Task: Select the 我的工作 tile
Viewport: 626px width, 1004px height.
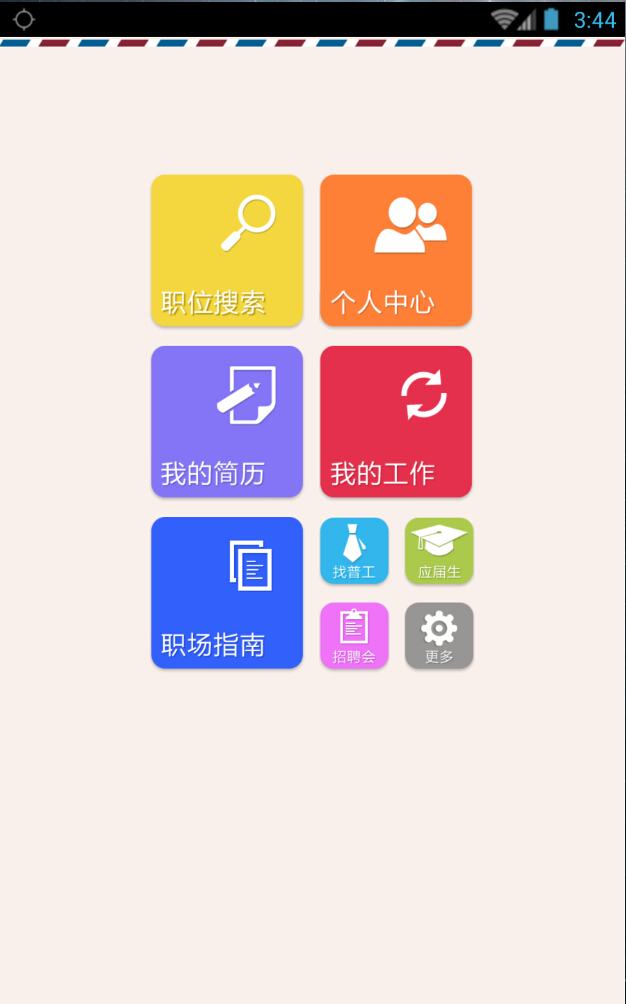Action: click(x=396, y=421)
